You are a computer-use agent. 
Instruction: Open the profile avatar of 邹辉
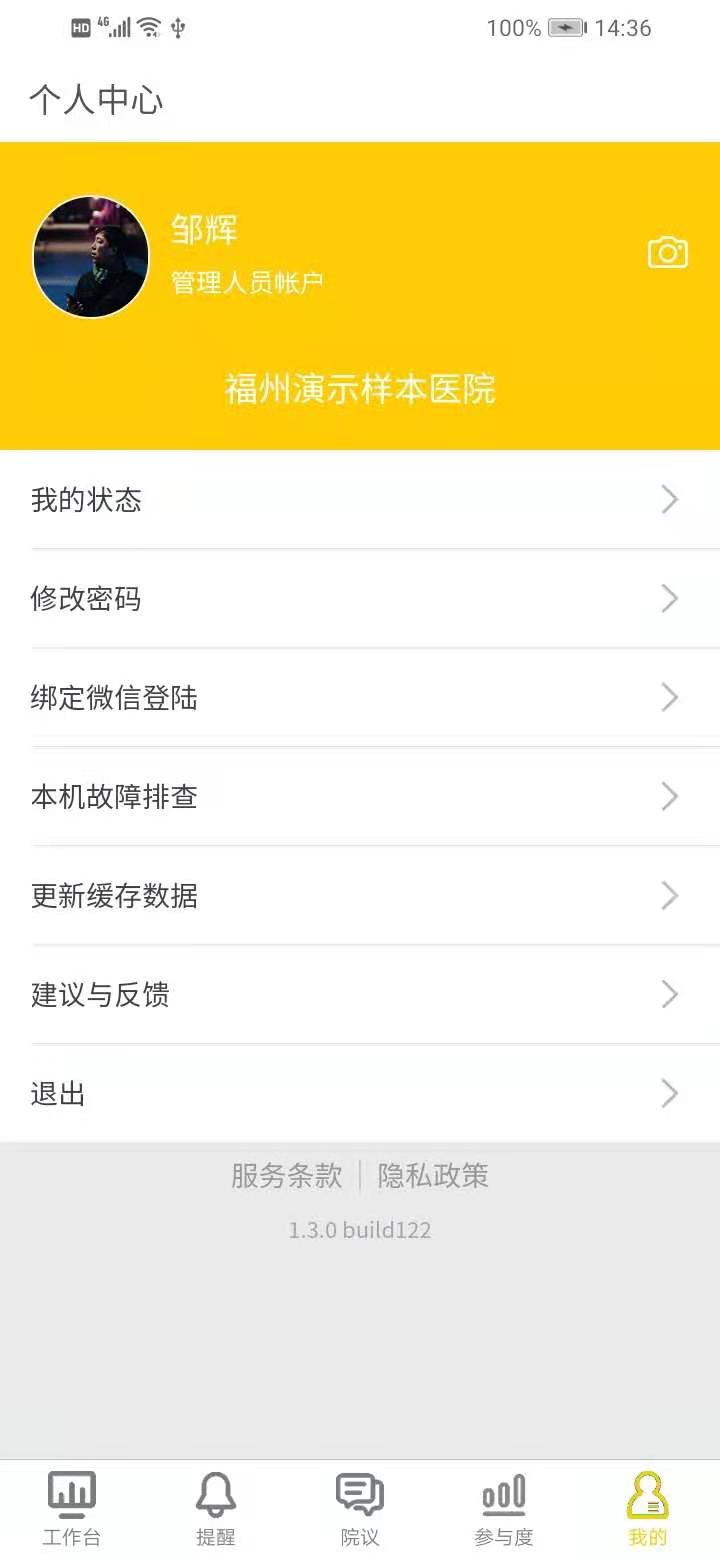[90, 256]
